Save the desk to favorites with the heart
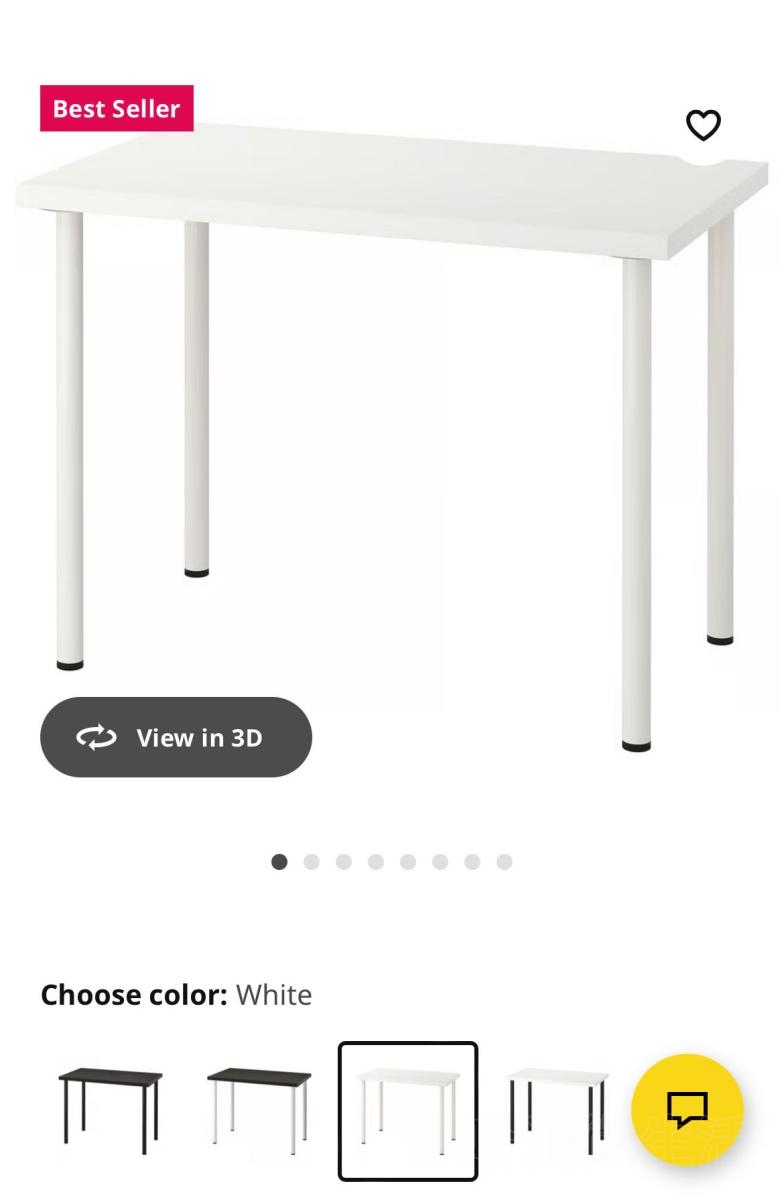Viewport: 784px width, 1200px height. point(703,125)
